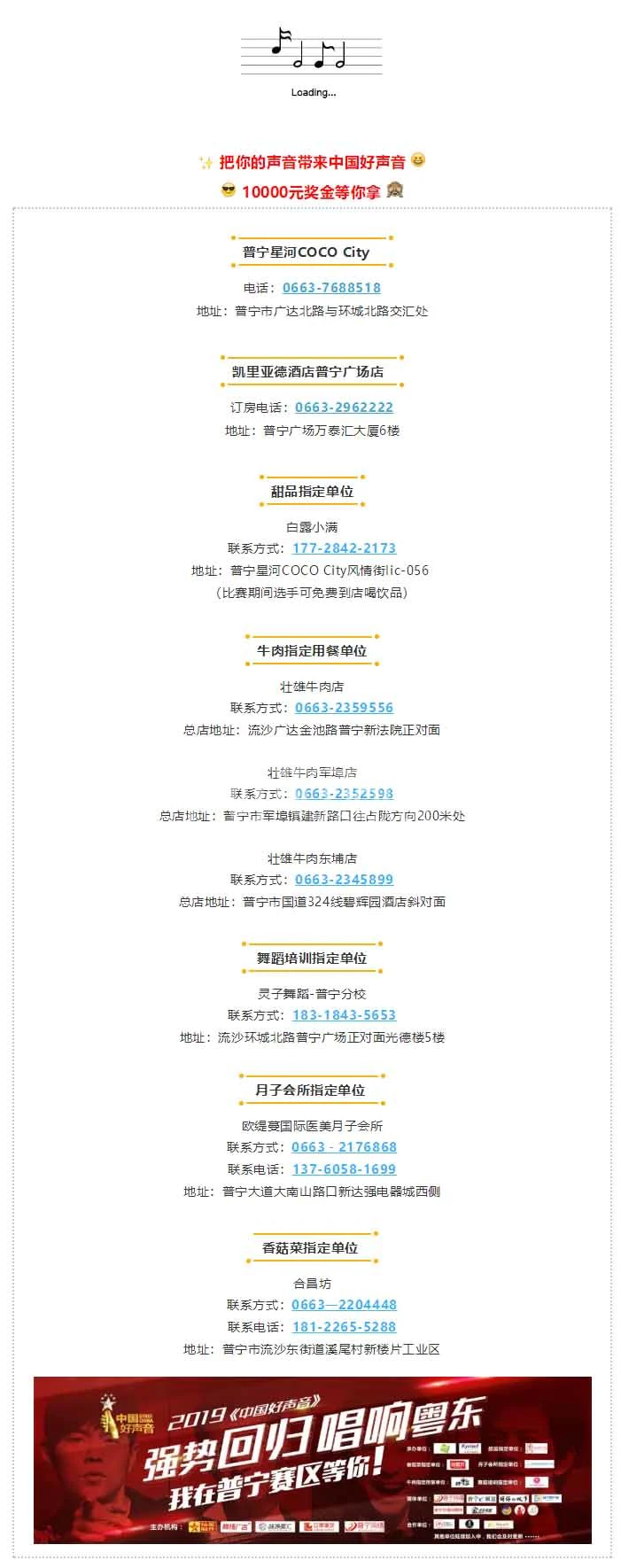Dial 灵子舞蹈 contact 183-1843-5653
Screen dimensions: 621x1568
pyautogui.click(x=344, y=1015)
